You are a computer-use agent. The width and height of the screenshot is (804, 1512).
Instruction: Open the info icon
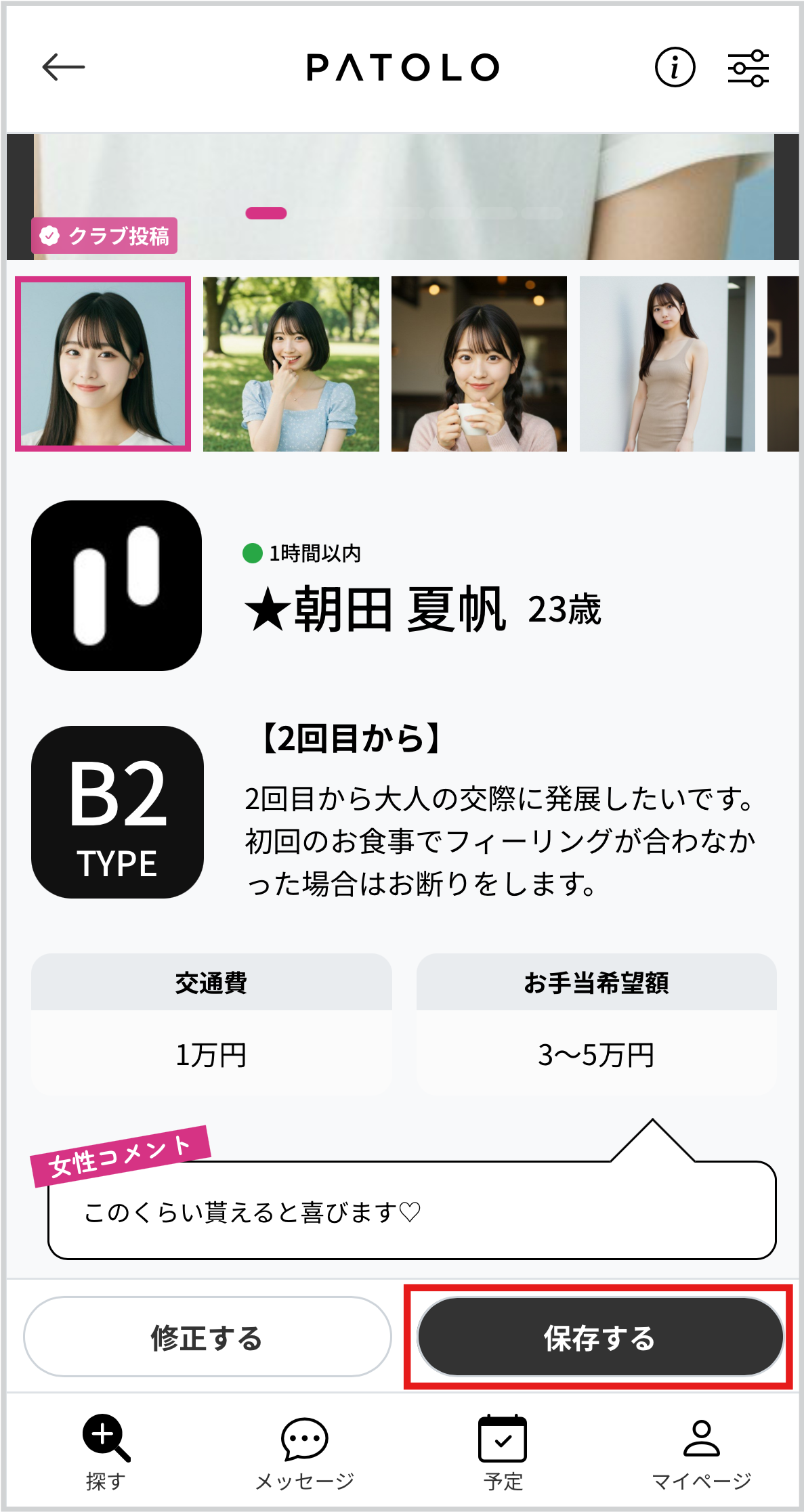[x=675, y=68]
